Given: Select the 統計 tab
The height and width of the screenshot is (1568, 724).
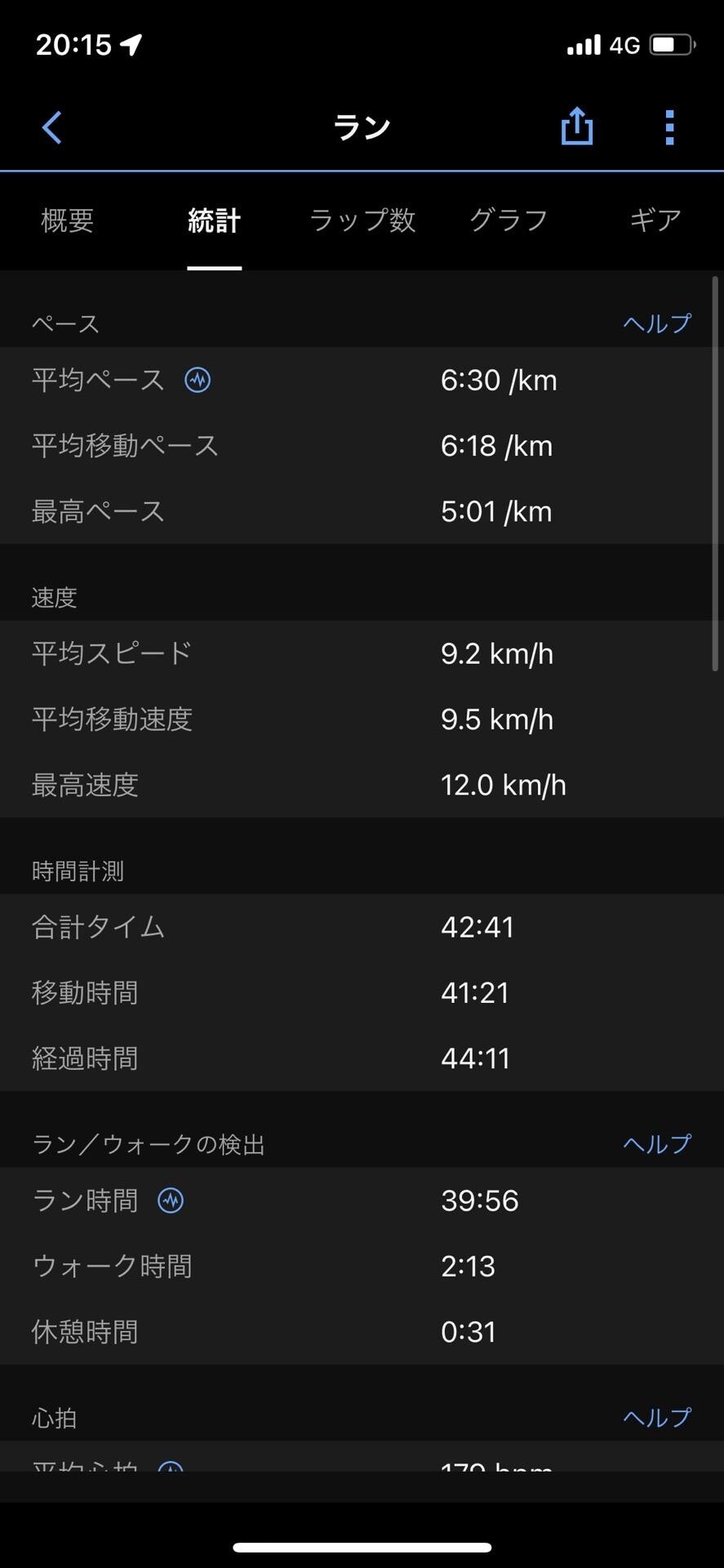Looking at the screenshot, I should (214, 220).
